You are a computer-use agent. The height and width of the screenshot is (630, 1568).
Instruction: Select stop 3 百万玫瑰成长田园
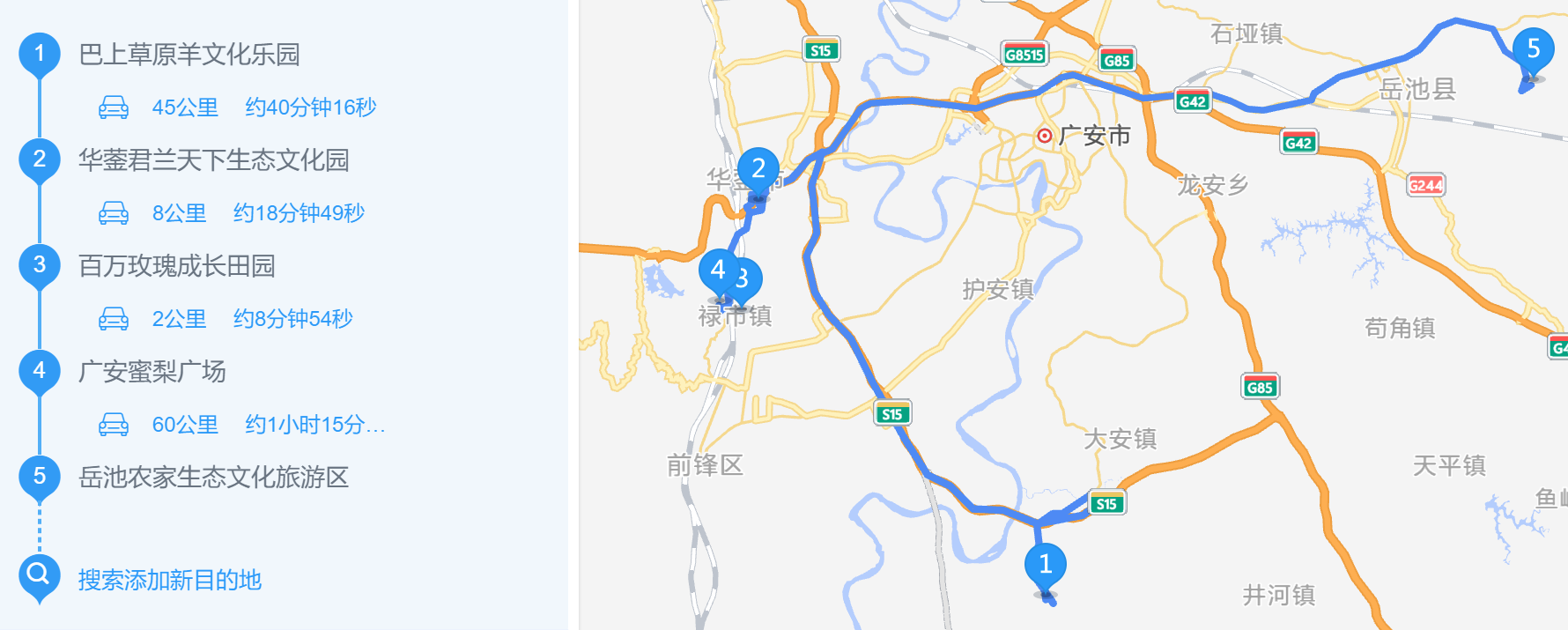pos(176,266)
